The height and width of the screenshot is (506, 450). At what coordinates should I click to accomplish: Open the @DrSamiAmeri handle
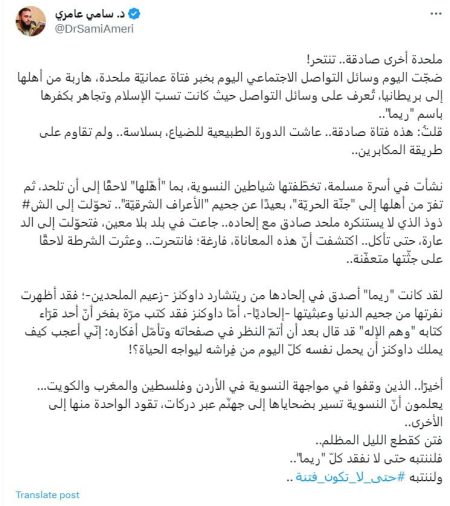tap(94, 29)
